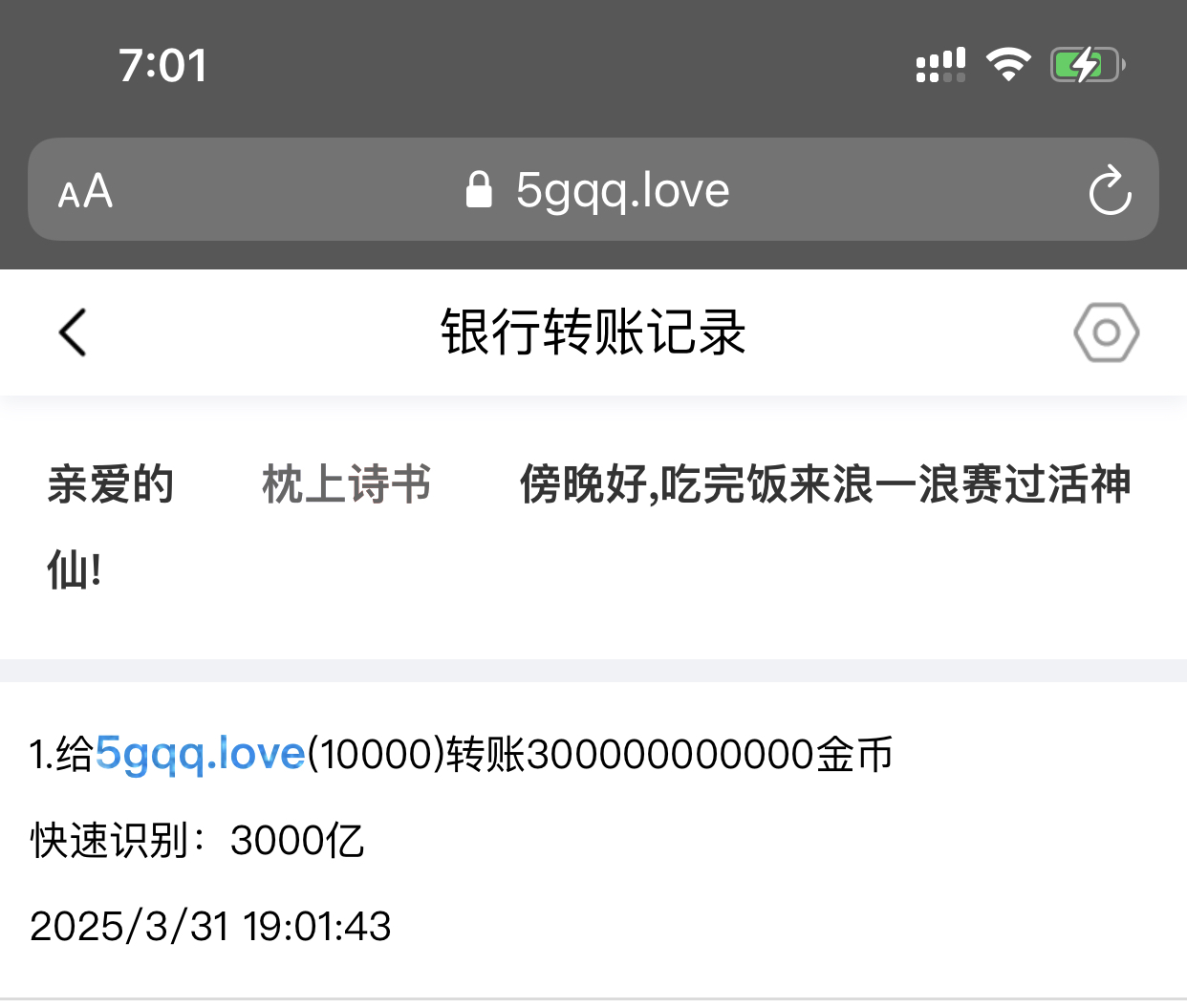
Task: Open the hexagon settings icon
Action: [x=1106, y=332]
